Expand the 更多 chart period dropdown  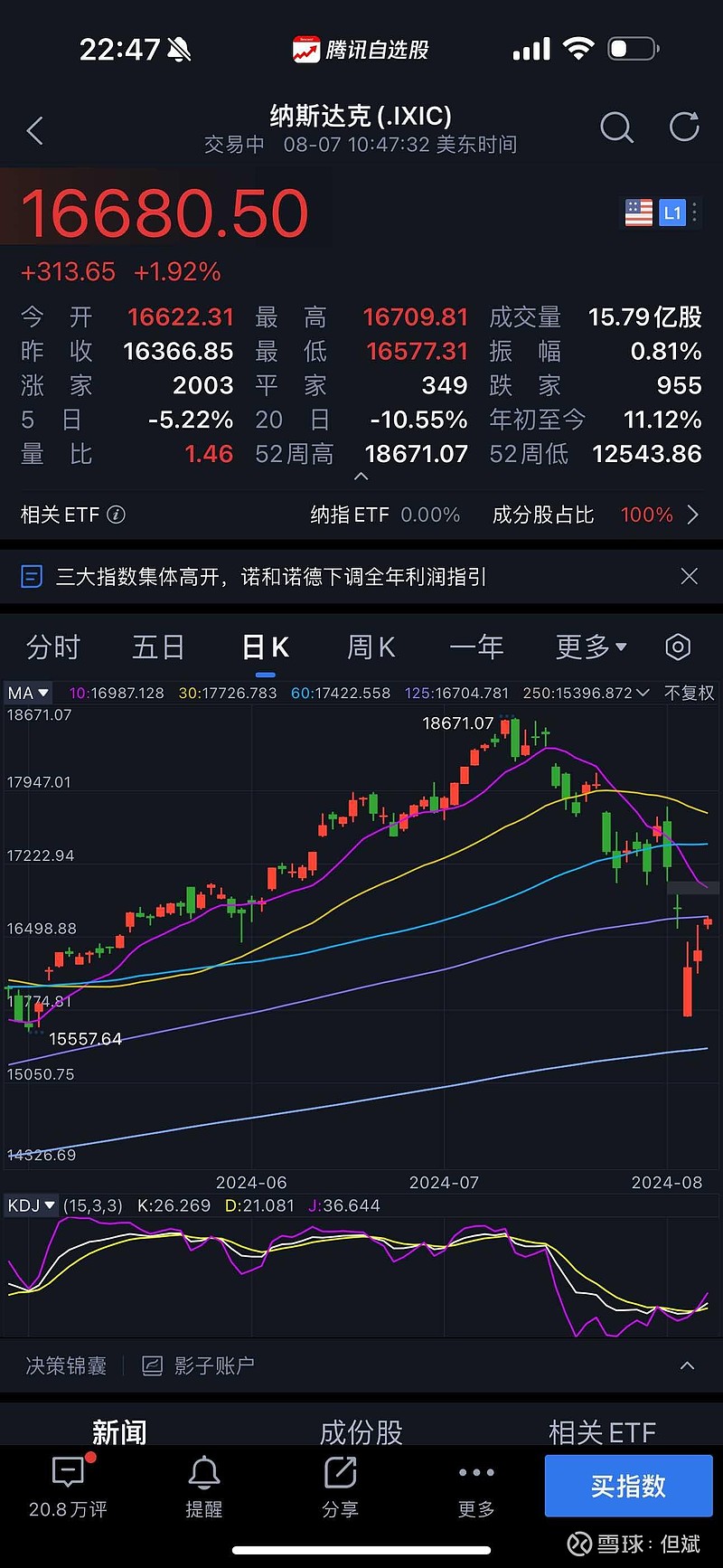(x=591, y=647)
